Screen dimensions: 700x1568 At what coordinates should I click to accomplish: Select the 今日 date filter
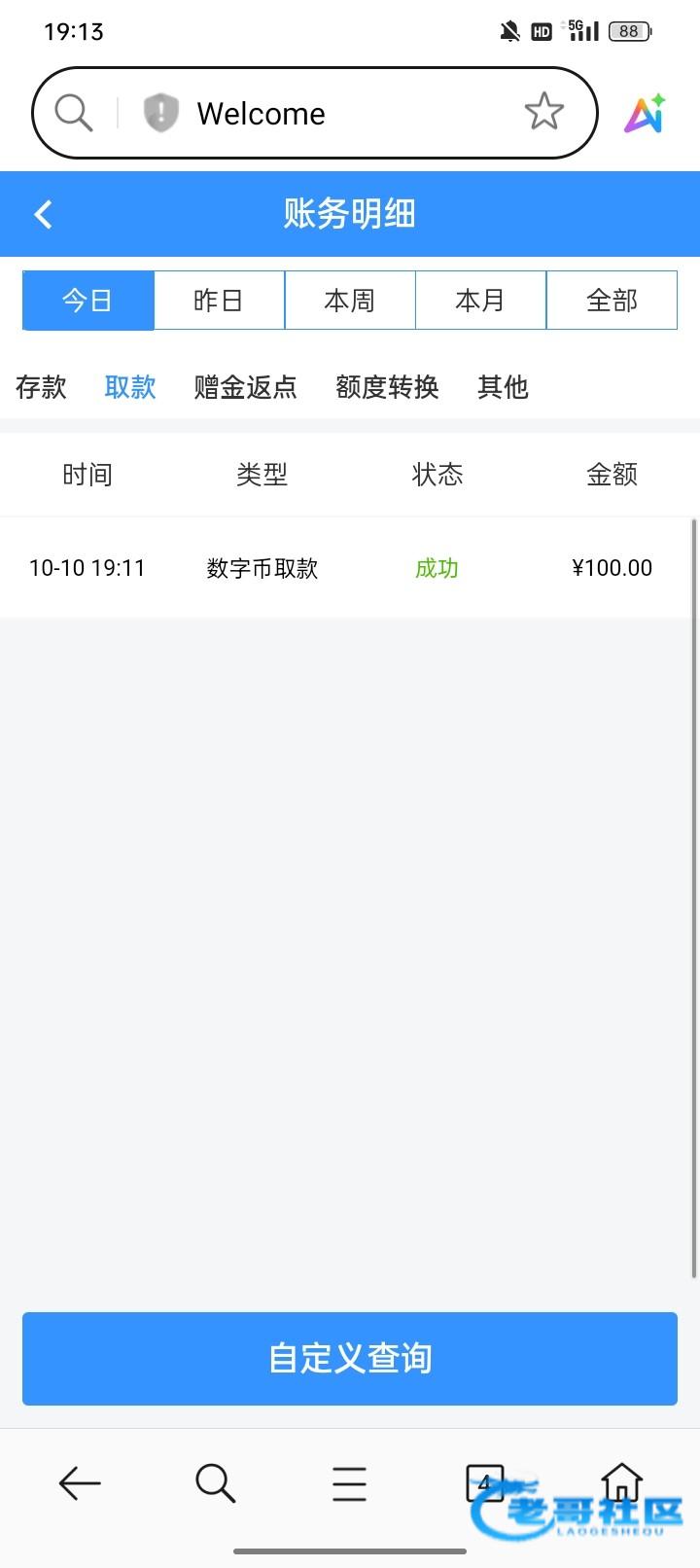[88, 301]
